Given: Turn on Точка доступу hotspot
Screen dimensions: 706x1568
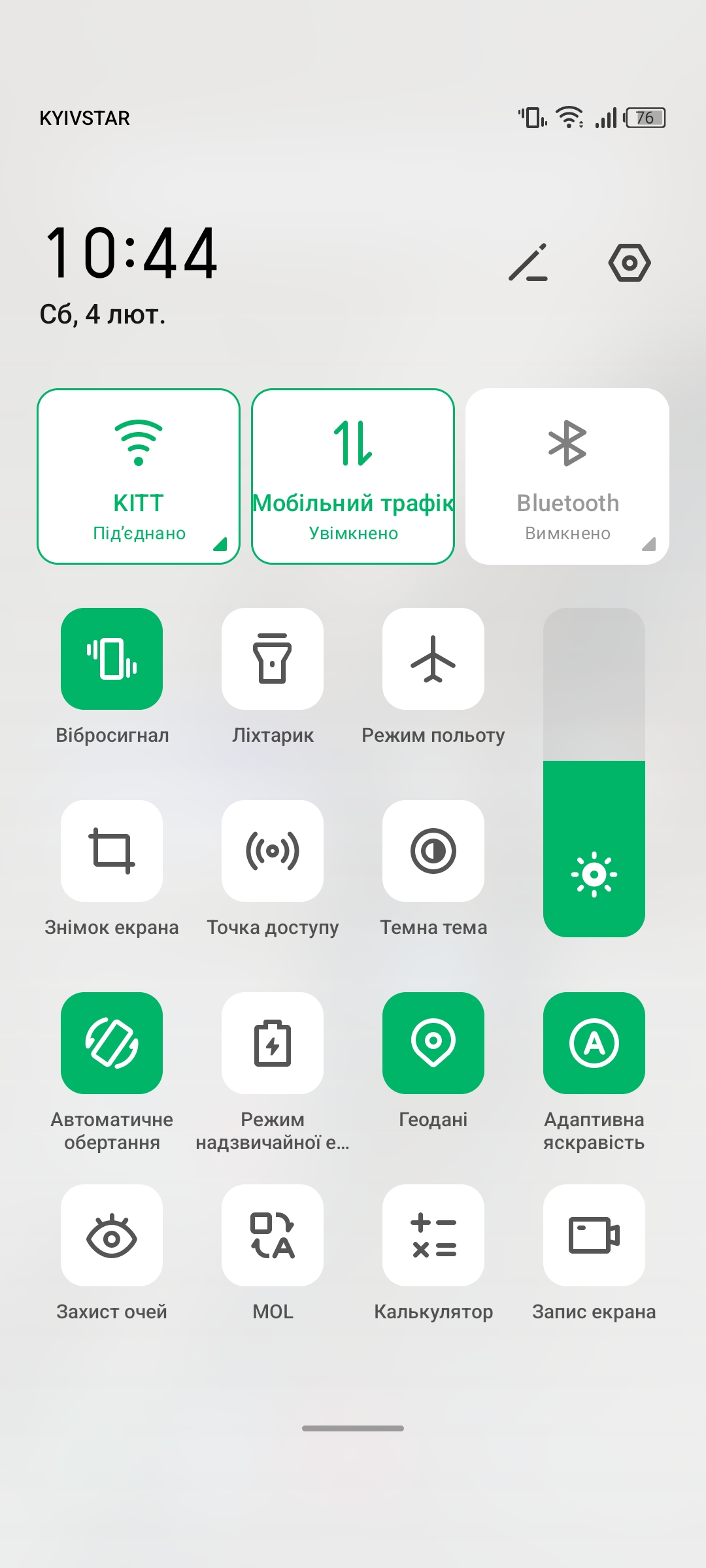Looking at the screenshot, I should pos(273,851).
